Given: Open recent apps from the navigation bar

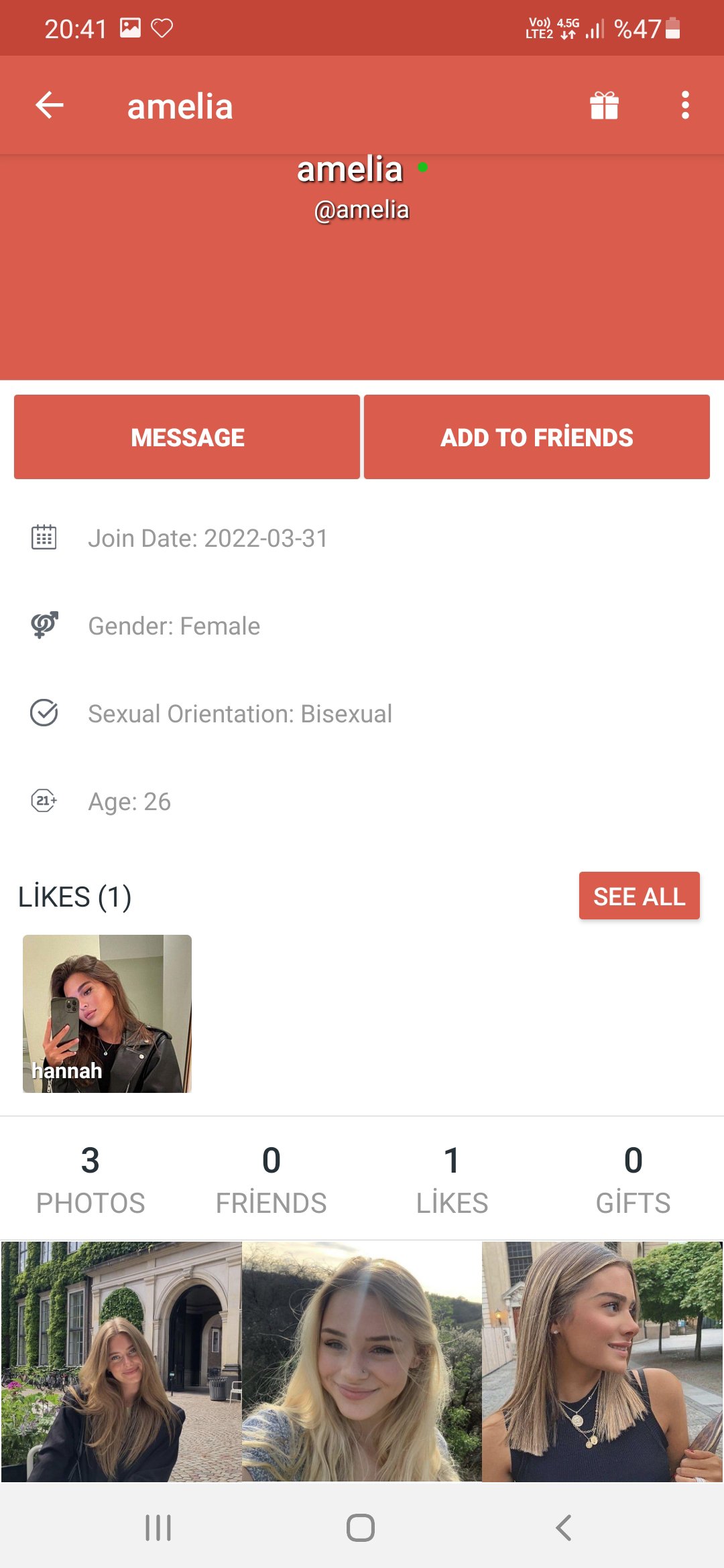Looking at the screenshot, I should 158,1528.
